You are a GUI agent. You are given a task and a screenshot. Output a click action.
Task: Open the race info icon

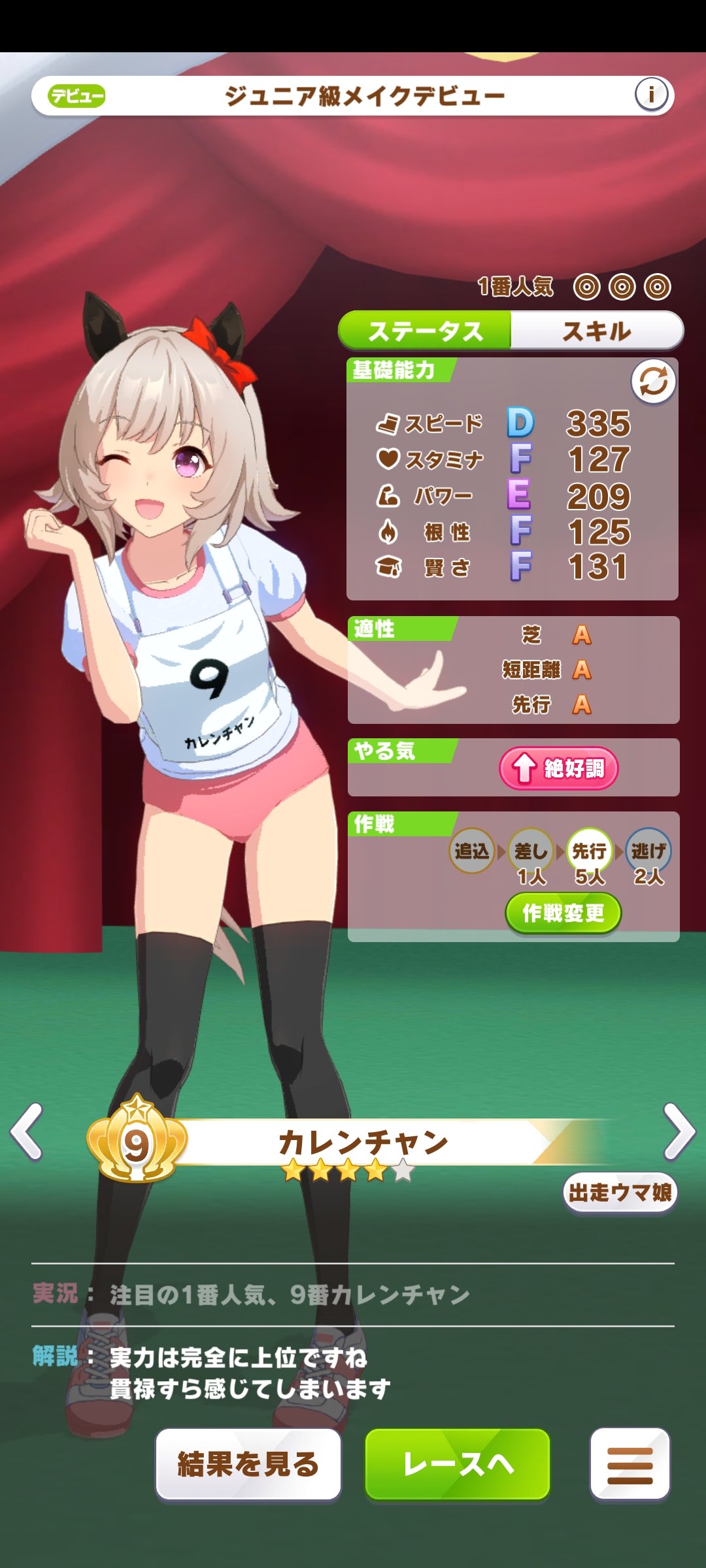651,95
